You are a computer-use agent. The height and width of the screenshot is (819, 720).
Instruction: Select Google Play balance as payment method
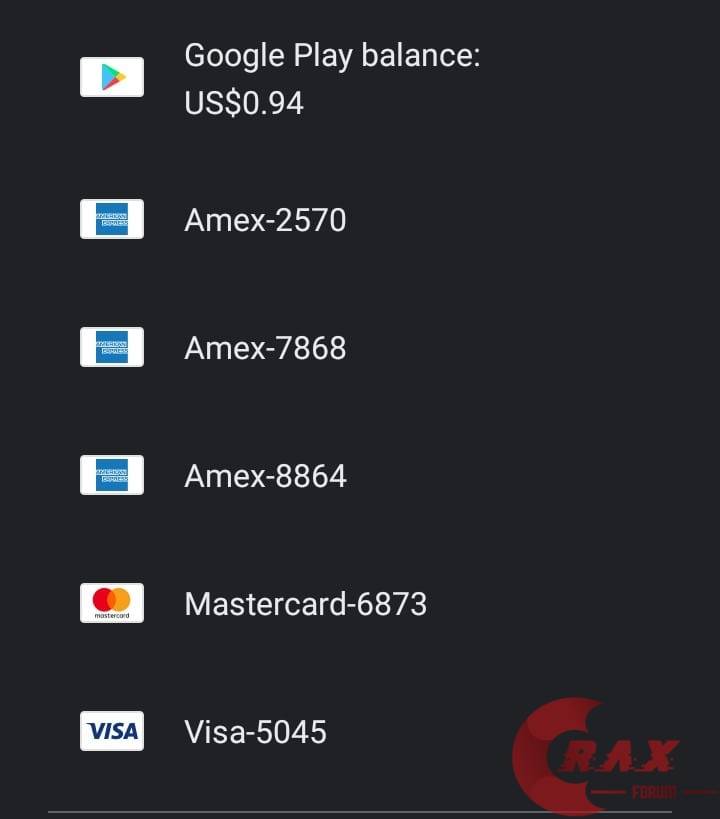click(330, 79)
